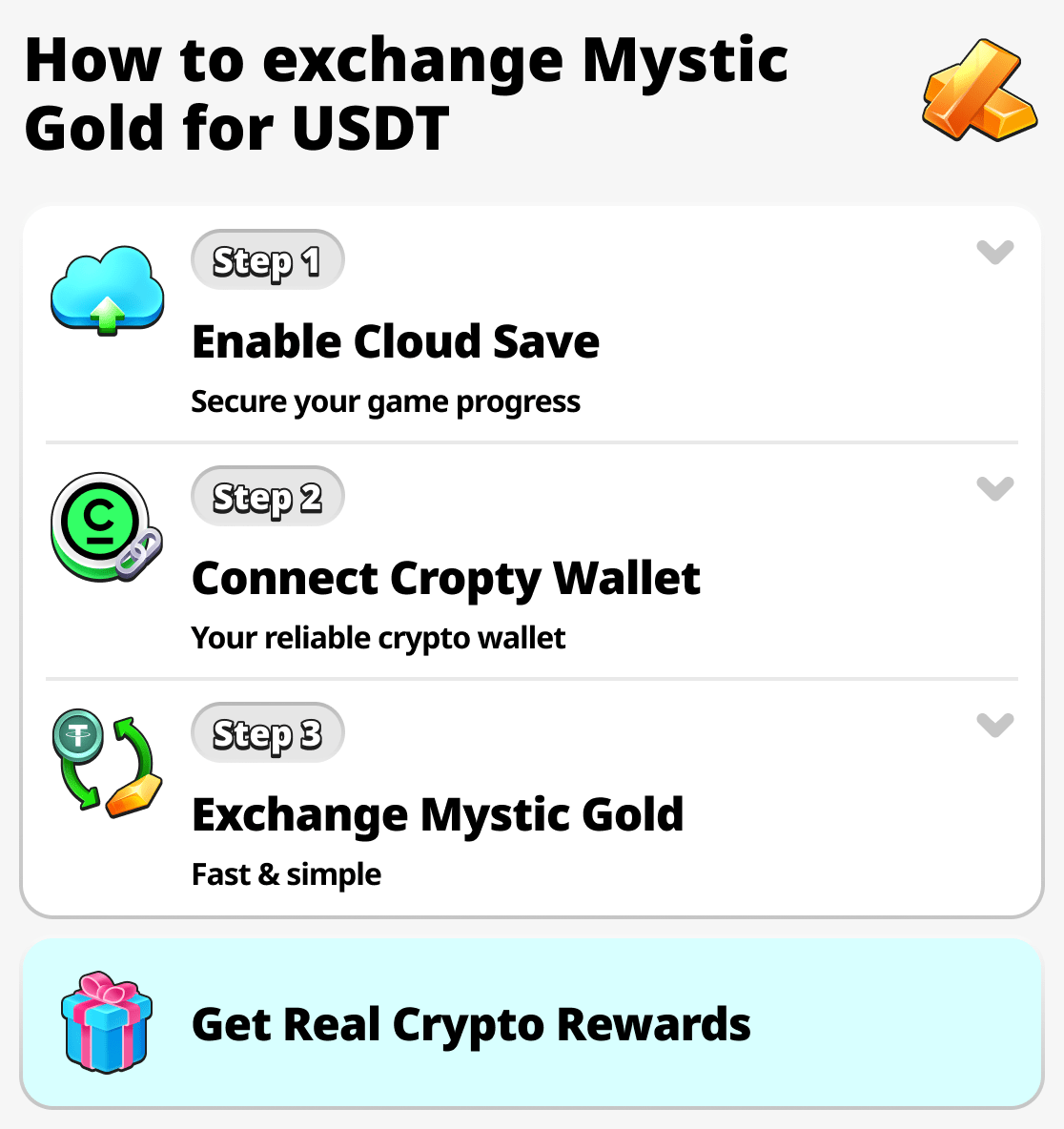The width and height of the screenshot is (1064, 1129).
Task: Select the Cloud Save icon
Action: click(x=107, y=291)
